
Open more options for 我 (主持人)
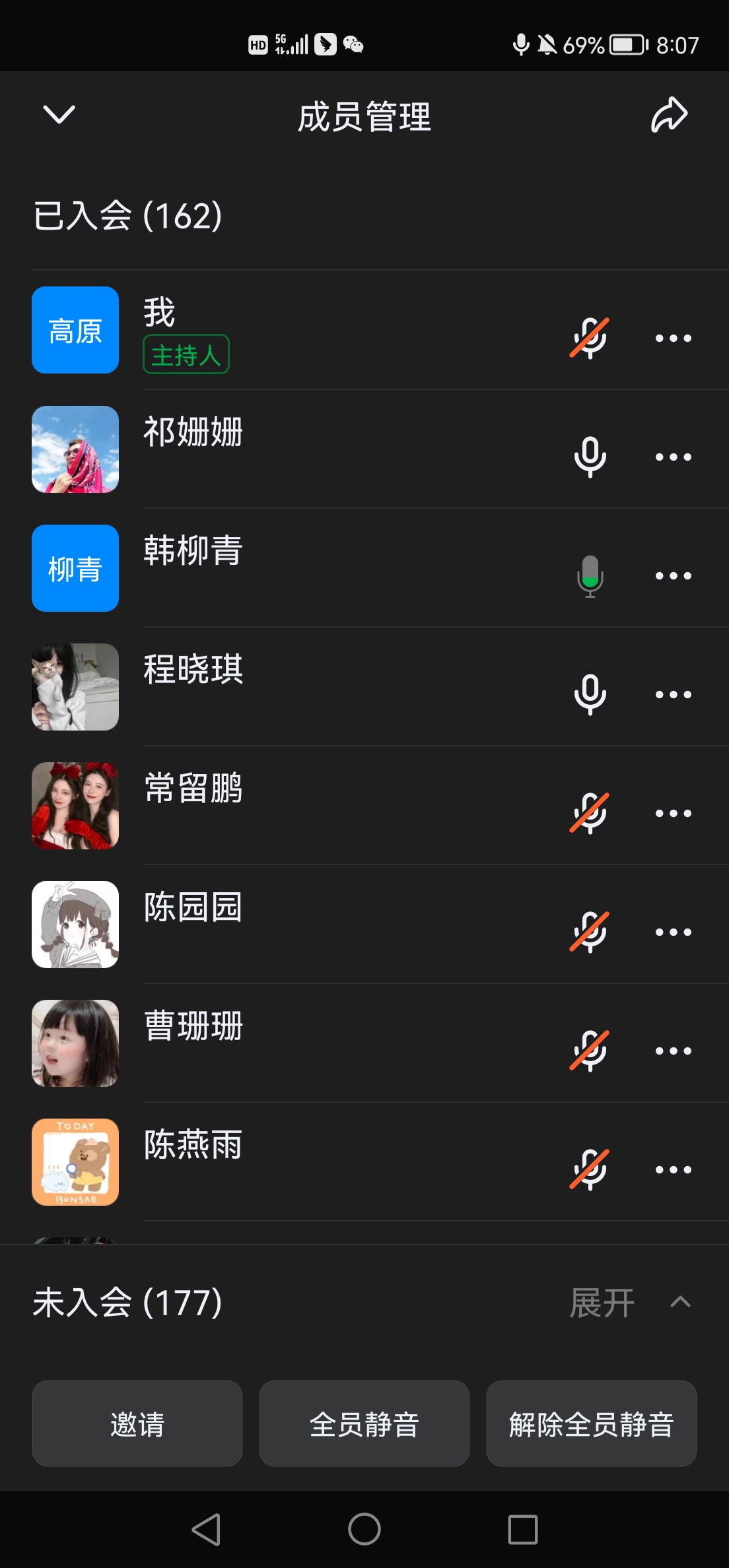pyautogui.click(x=673, y=338)
